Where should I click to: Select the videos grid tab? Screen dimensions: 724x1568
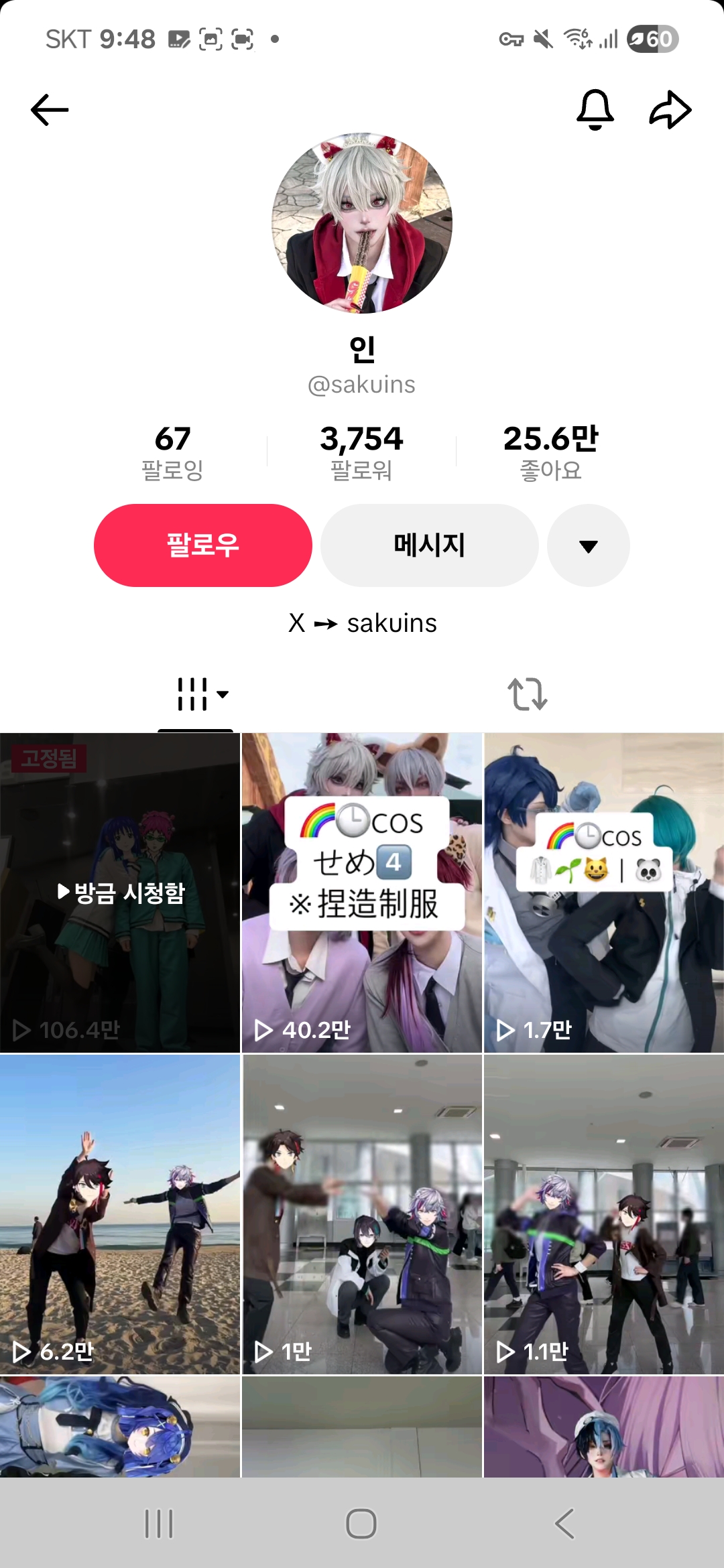click(196, 694)
